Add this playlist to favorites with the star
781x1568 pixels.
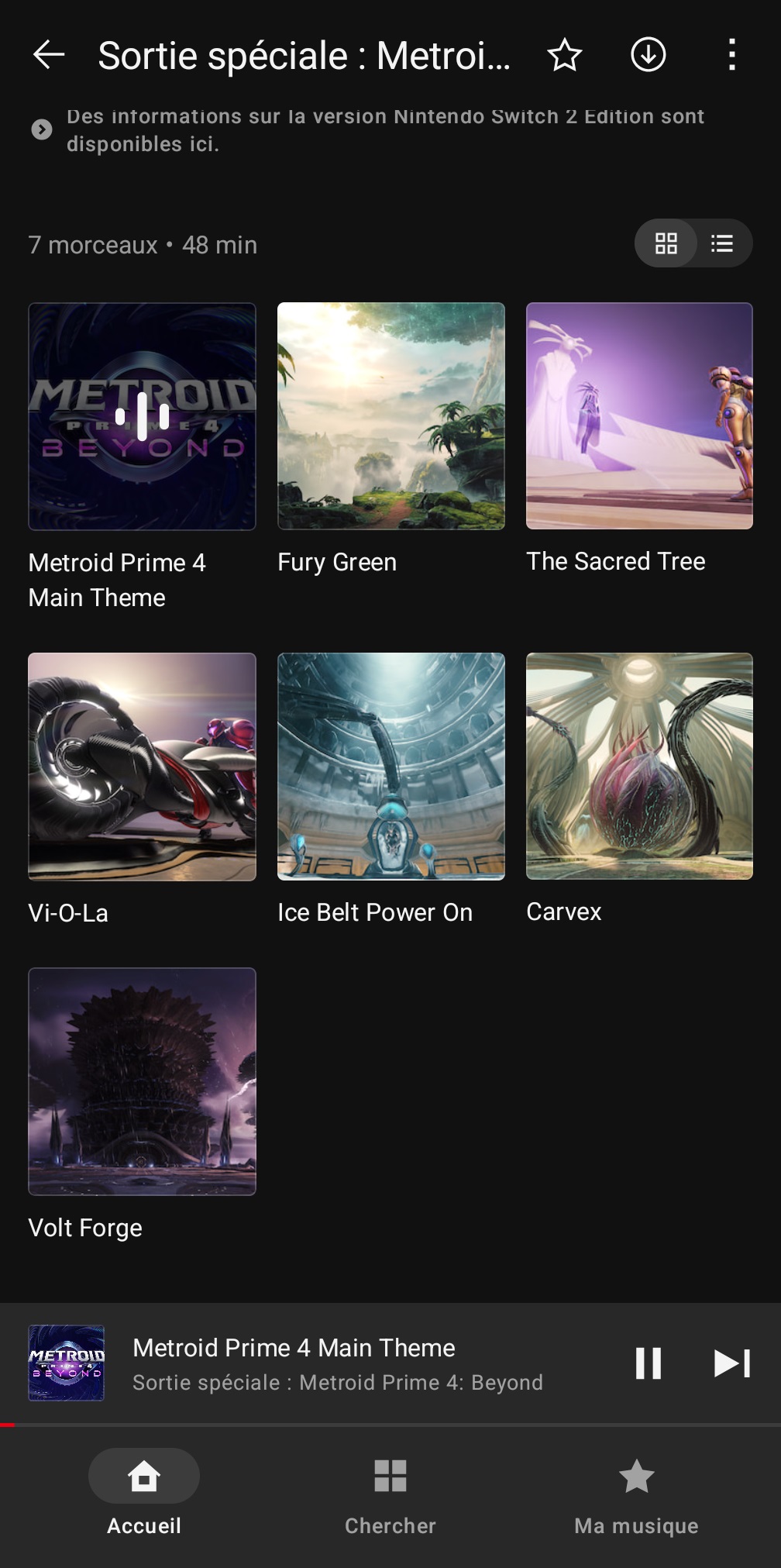[565, 55]
